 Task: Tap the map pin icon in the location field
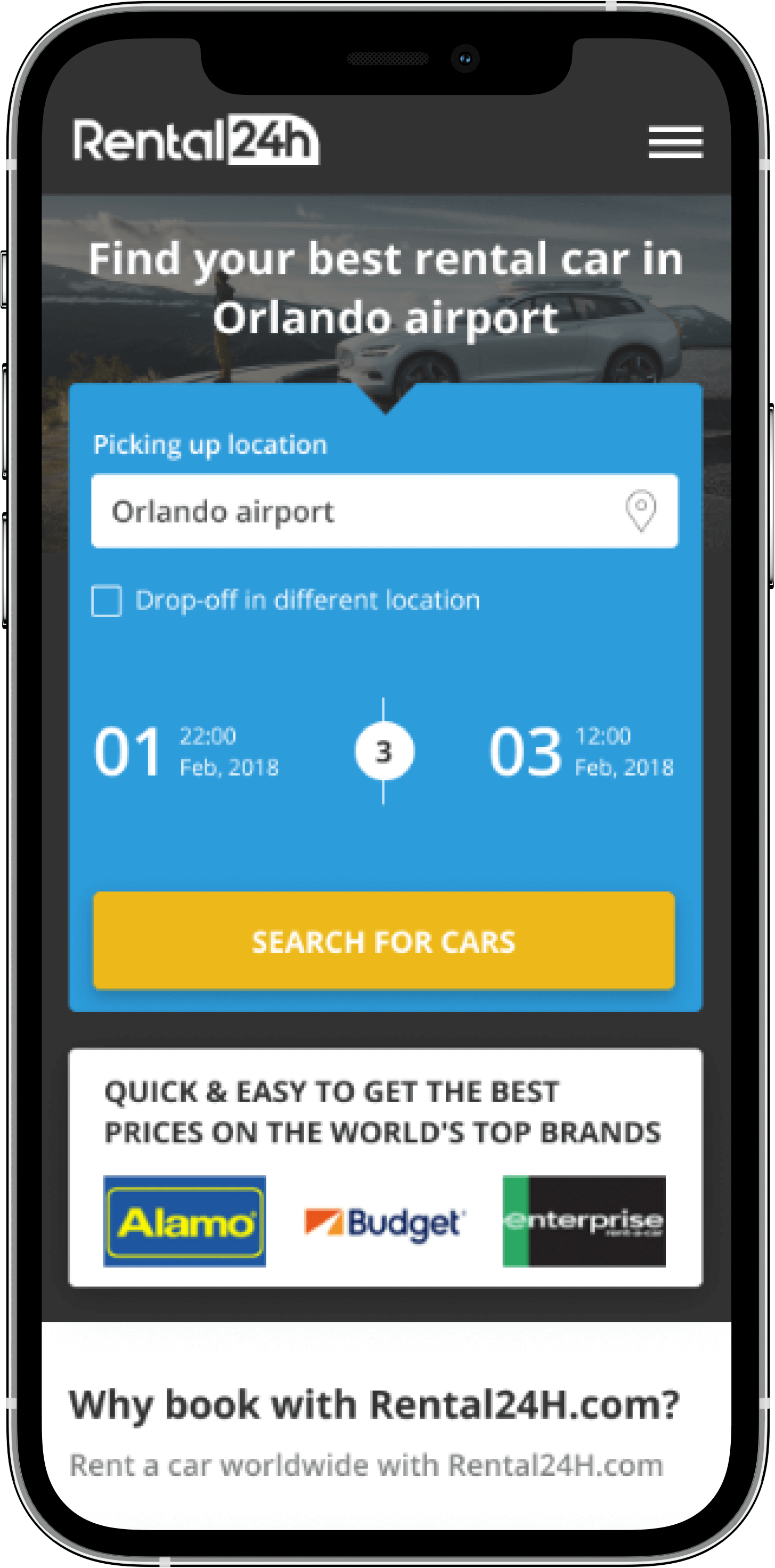(x=641, y=510)
